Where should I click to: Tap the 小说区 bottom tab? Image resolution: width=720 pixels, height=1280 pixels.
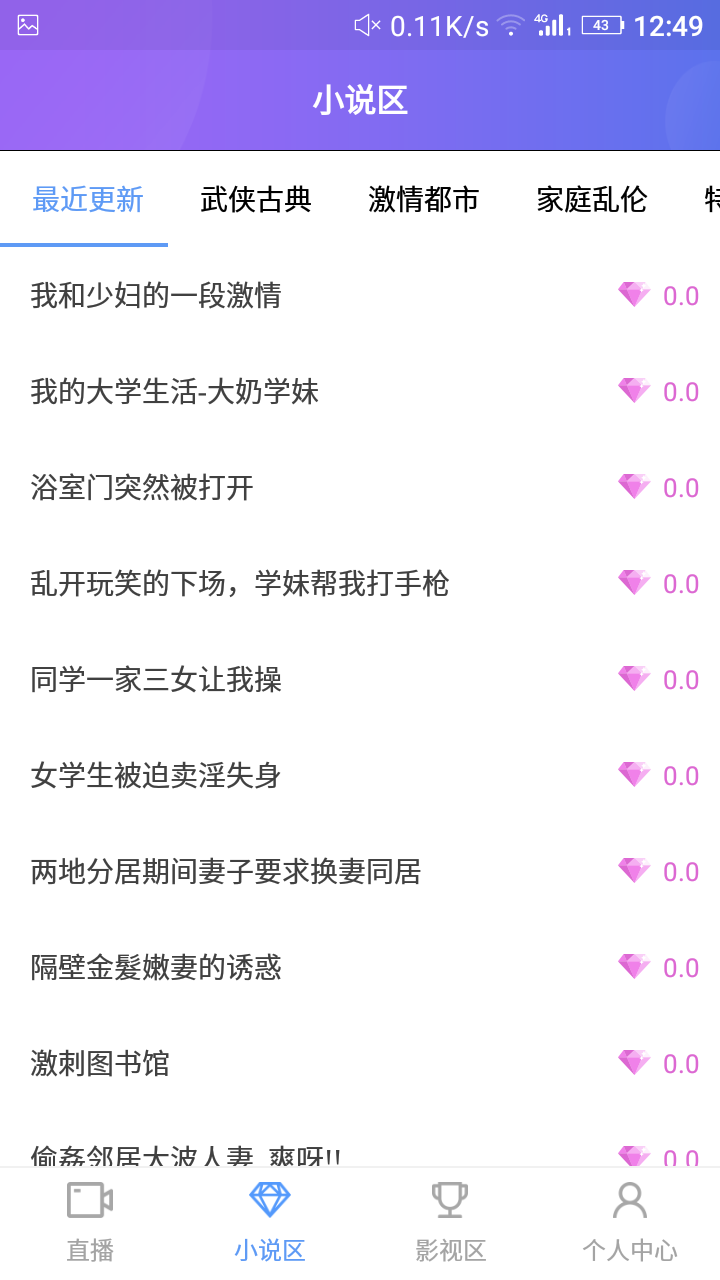[269, 1222]
